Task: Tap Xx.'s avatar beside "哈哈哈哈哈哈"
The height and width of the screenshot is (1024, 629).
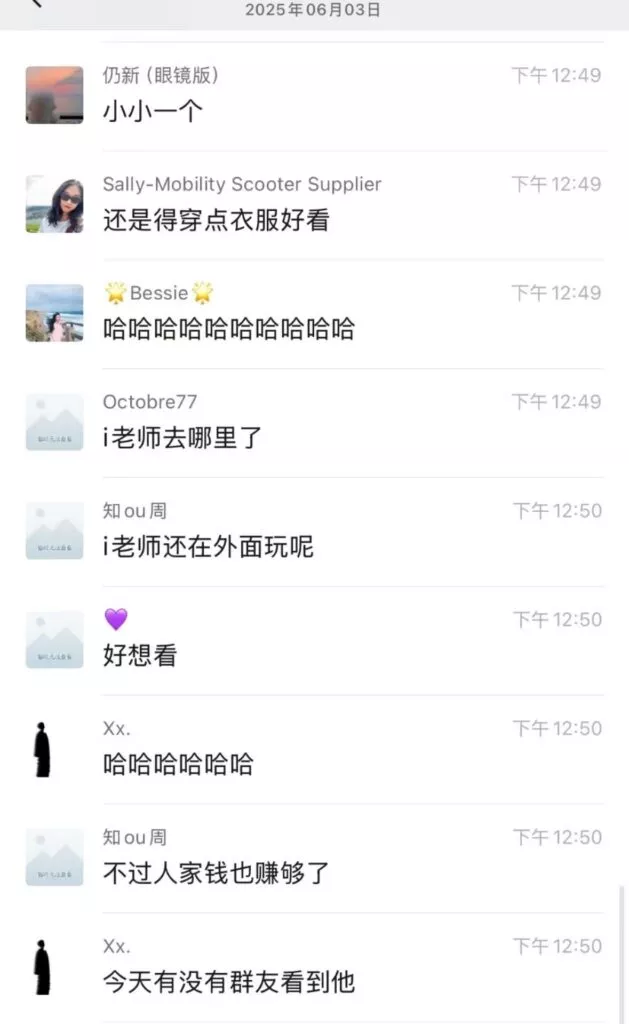Action: point(42,749)
